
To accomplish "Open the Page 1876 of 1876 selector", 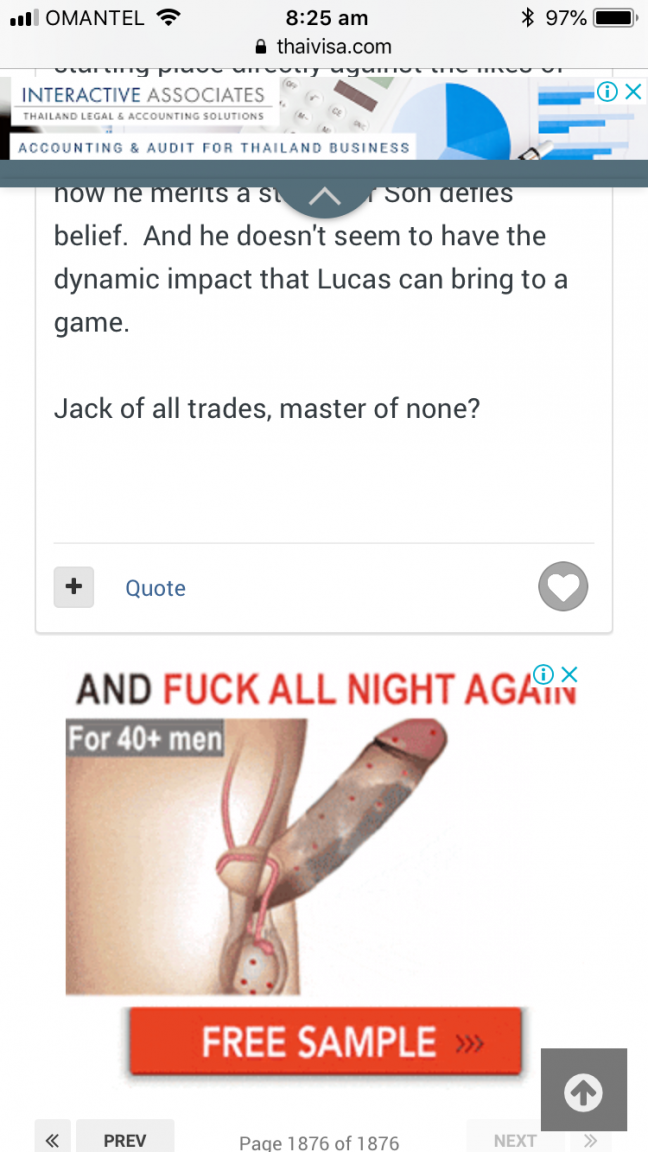I will 319,1142.
